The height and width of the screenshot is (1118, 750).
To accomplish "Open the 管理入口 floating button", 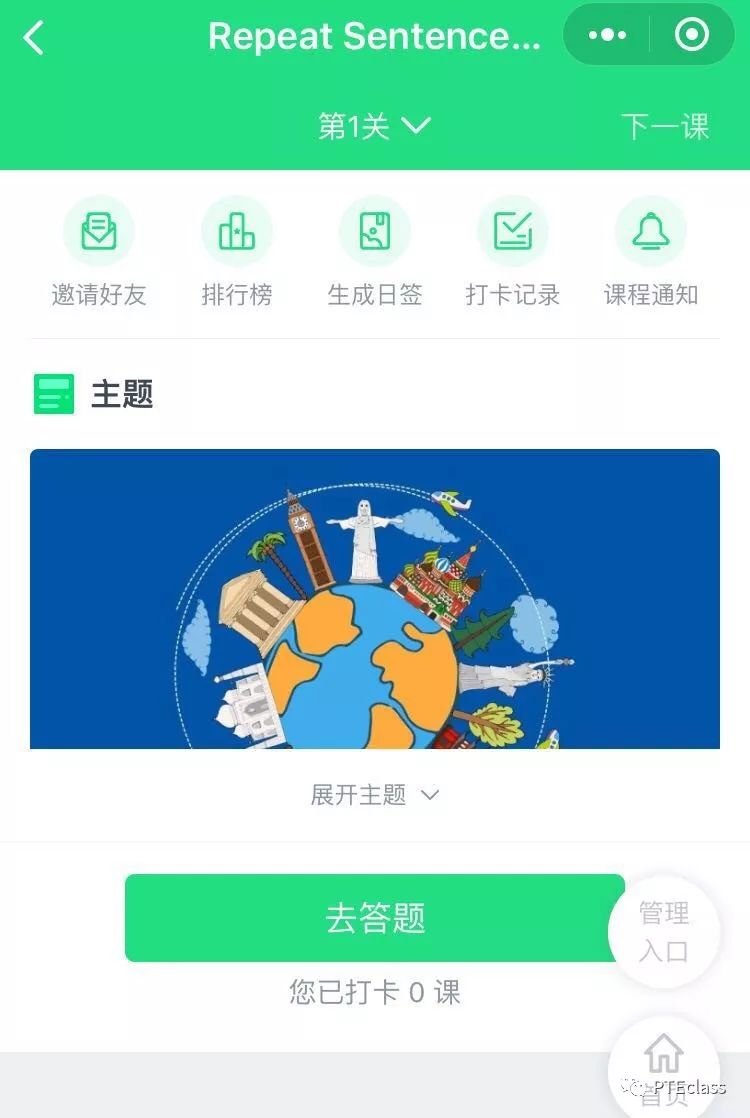I will pyautogui.click(x=664, y=931).
